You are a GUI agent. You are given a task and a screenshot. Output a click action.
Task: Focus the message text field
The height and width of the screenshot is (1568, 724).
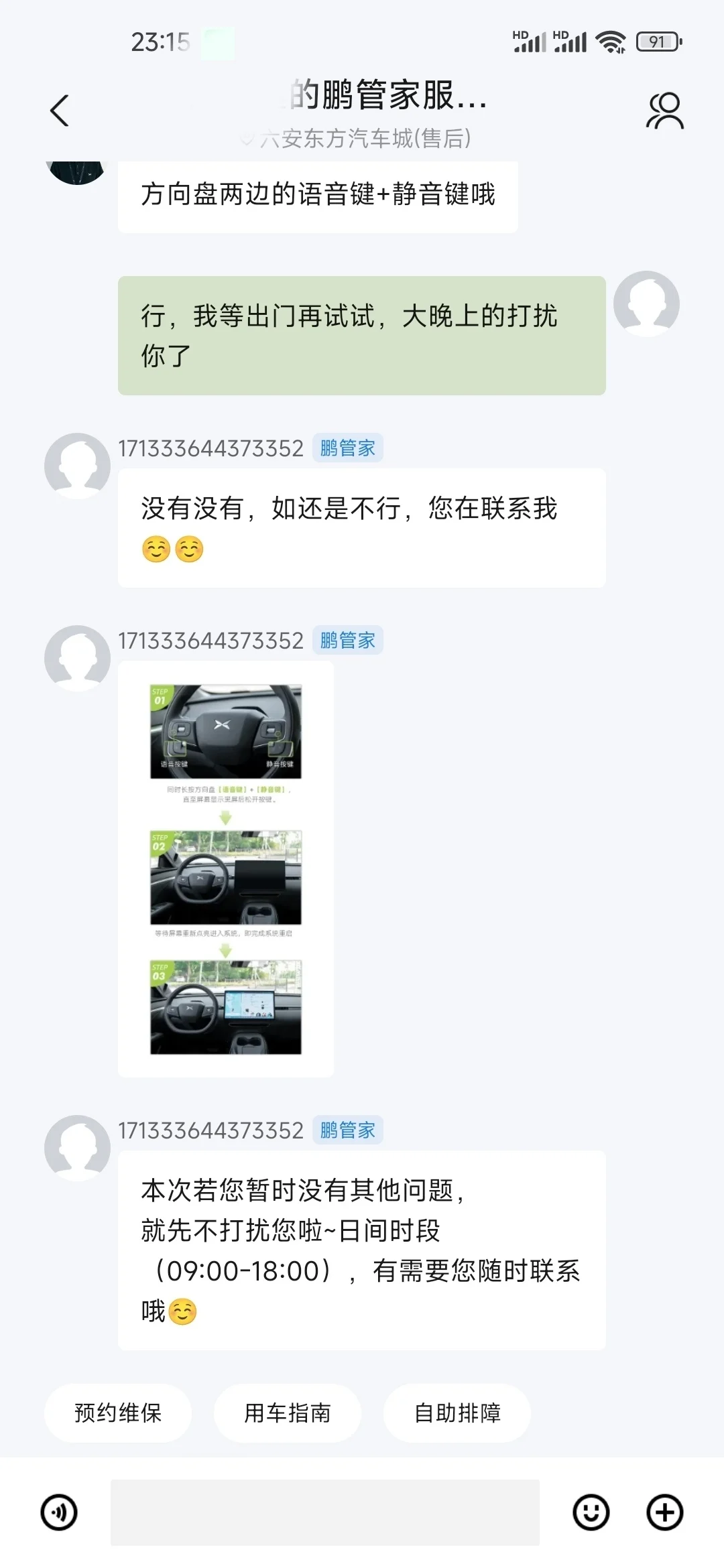pos(325,1512)
